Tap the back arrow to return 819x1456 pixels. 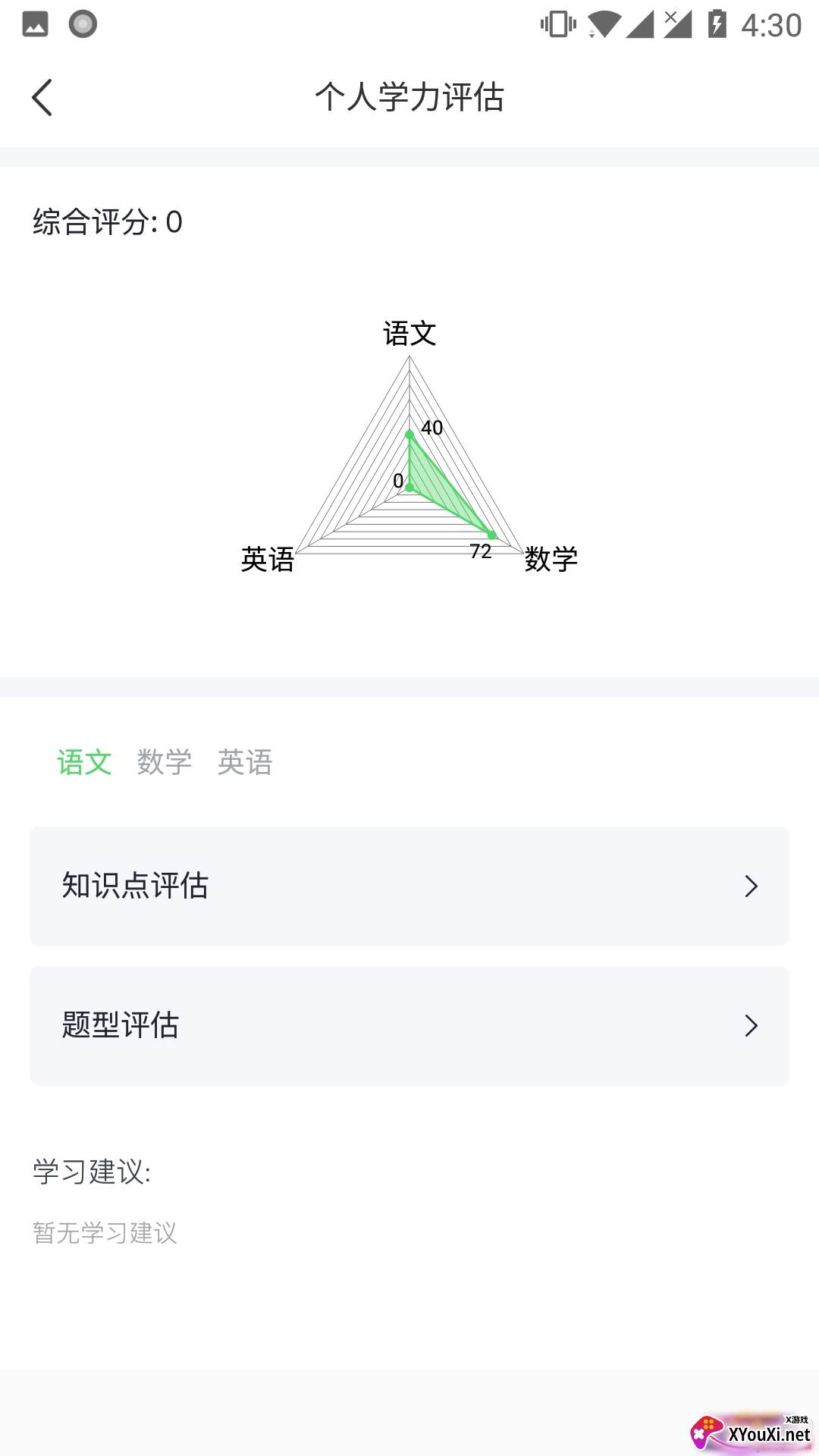[42, 97]
